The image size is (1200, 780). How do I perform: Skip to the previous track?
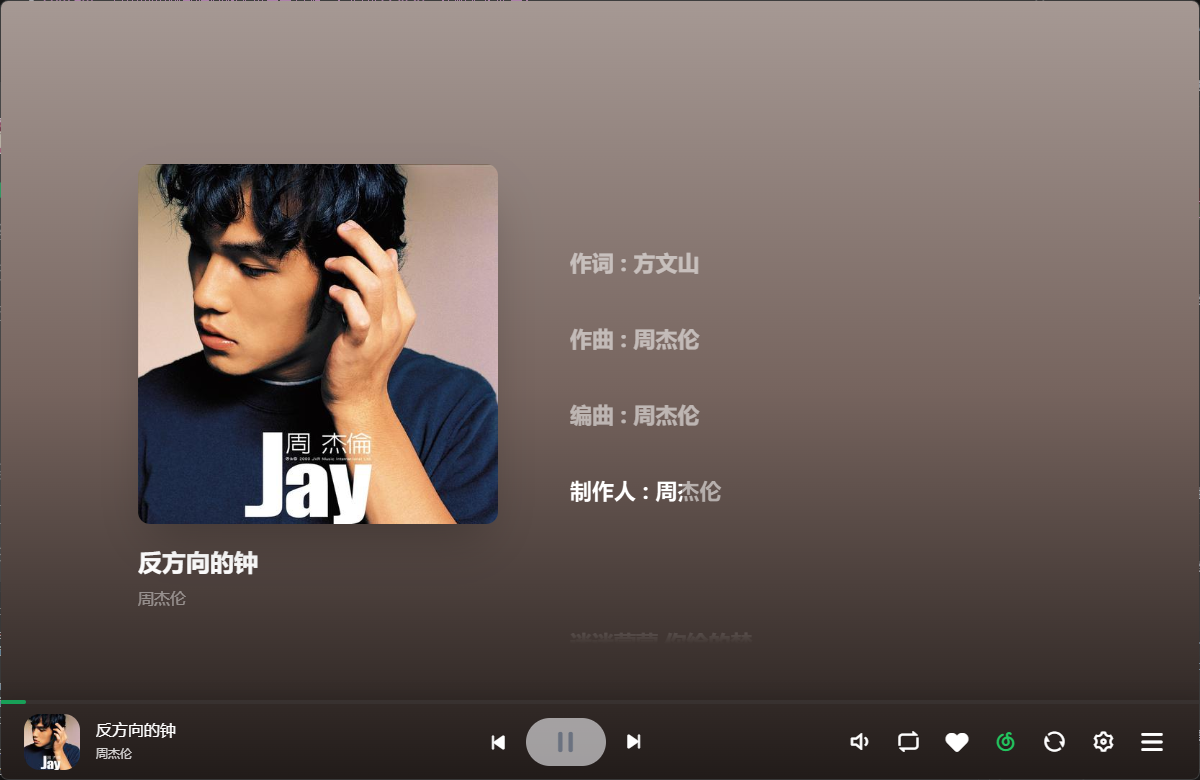click(x=498, y=742)
